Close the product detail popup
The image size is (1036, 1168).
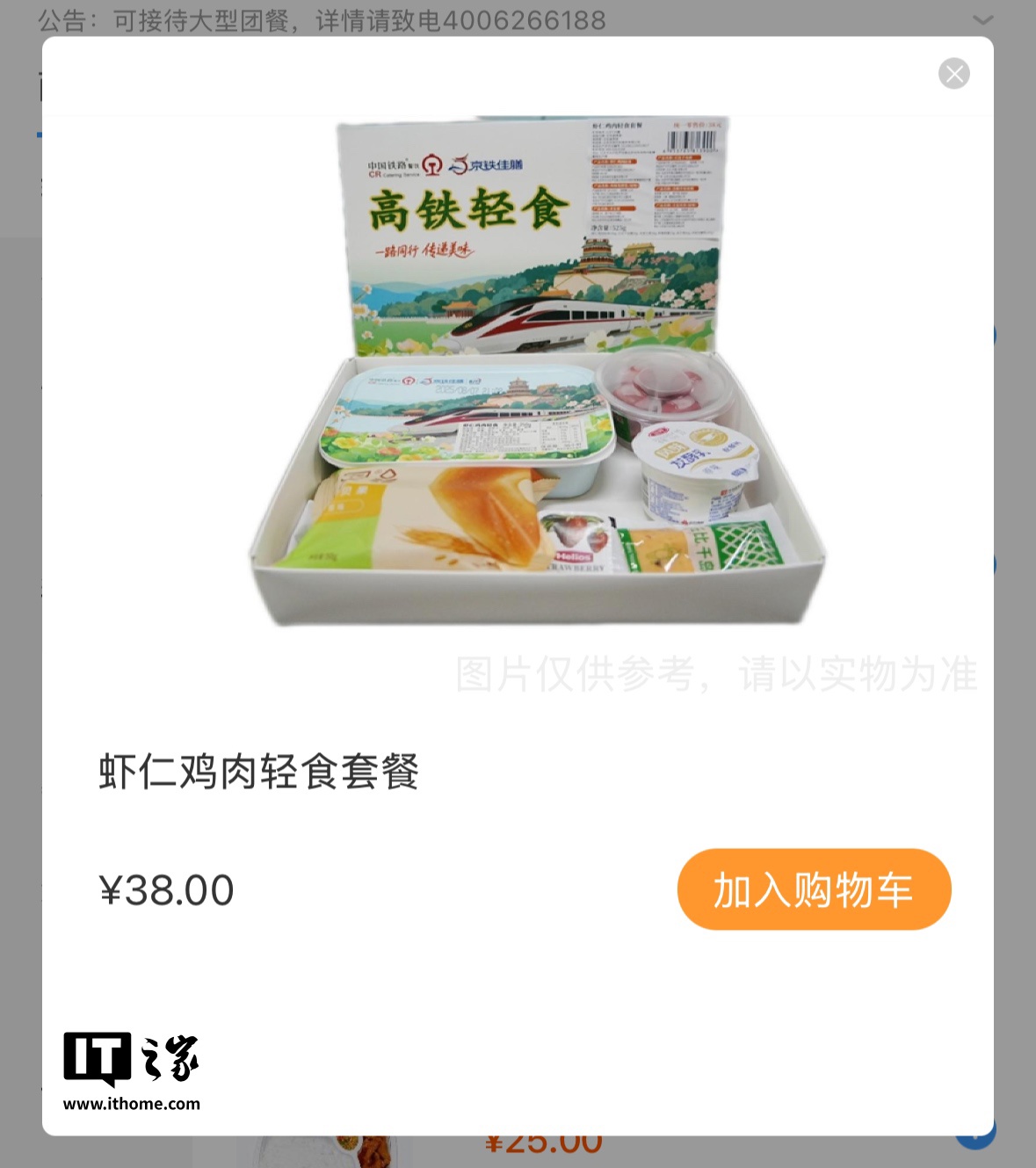(x=953, y=73)
